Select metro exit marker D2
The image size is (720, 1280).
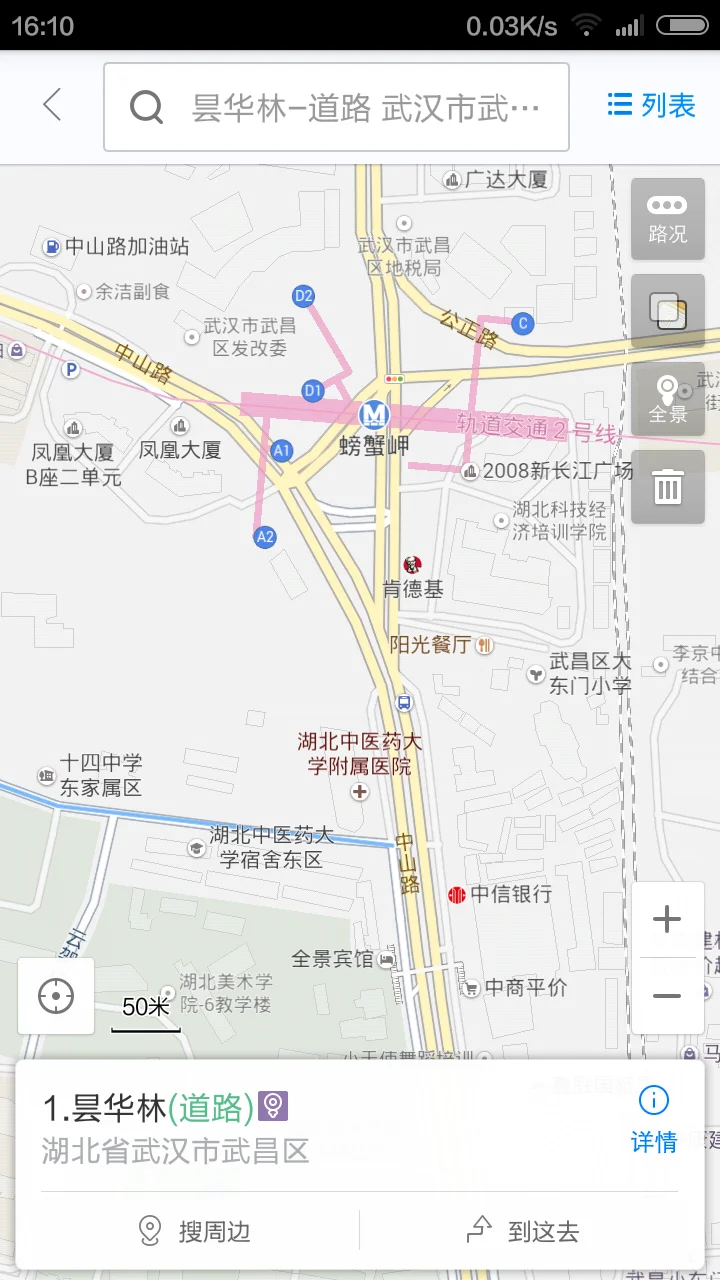[302, 295]
